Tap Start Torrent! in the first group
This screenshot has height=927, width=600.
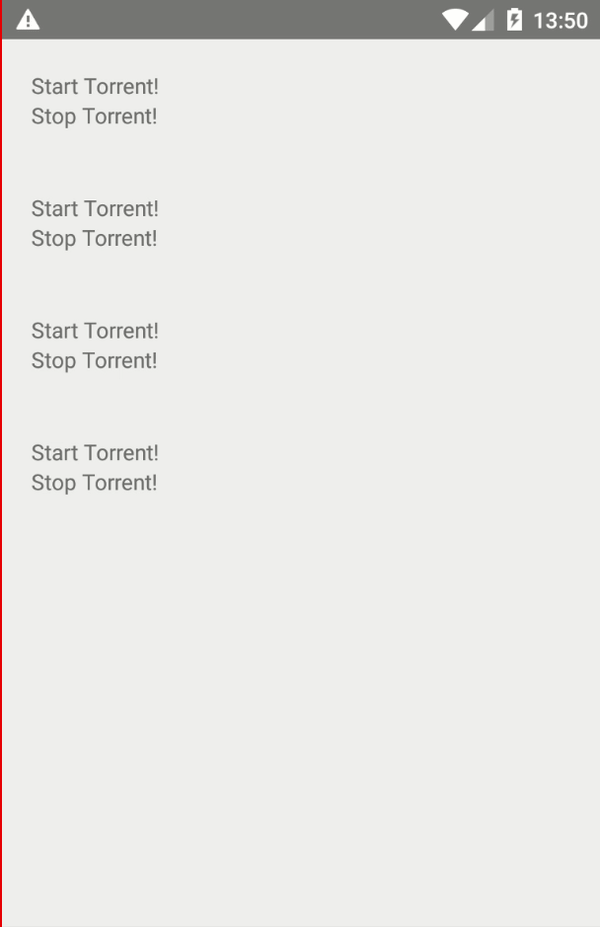95,87
